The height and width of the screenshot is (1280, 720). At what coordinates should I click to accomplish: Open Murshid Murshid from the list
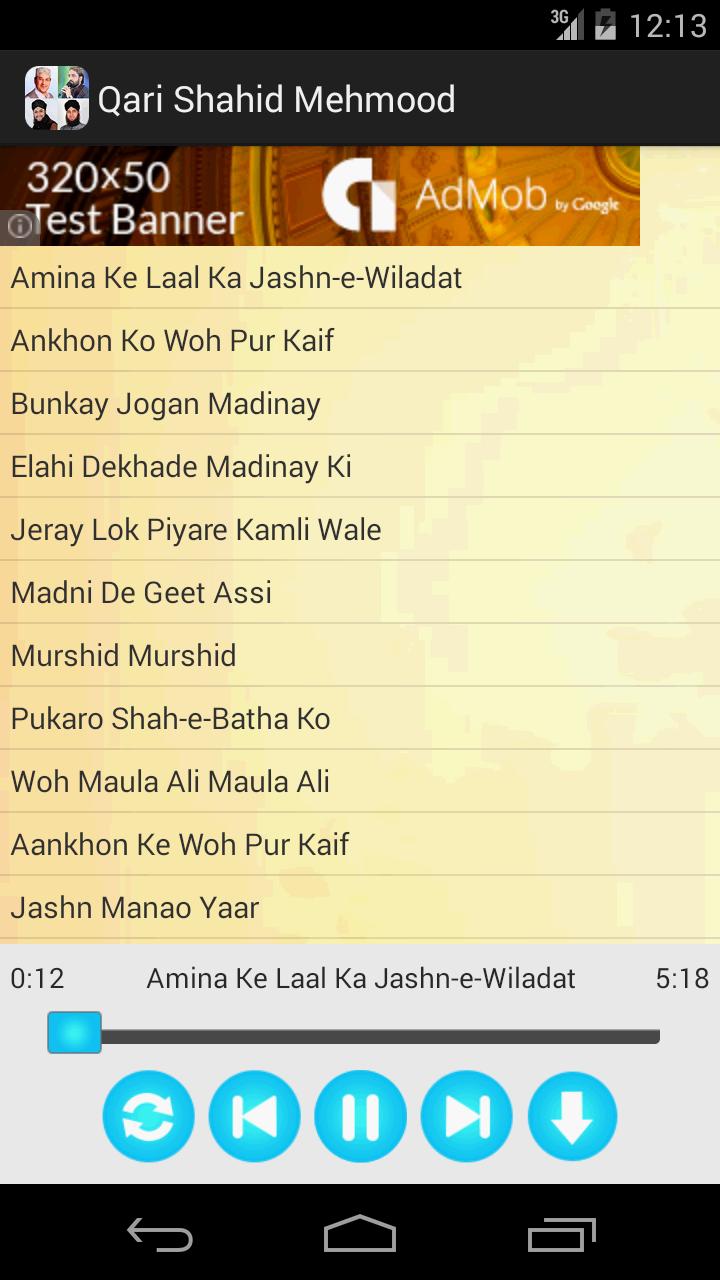coord(123,655)
